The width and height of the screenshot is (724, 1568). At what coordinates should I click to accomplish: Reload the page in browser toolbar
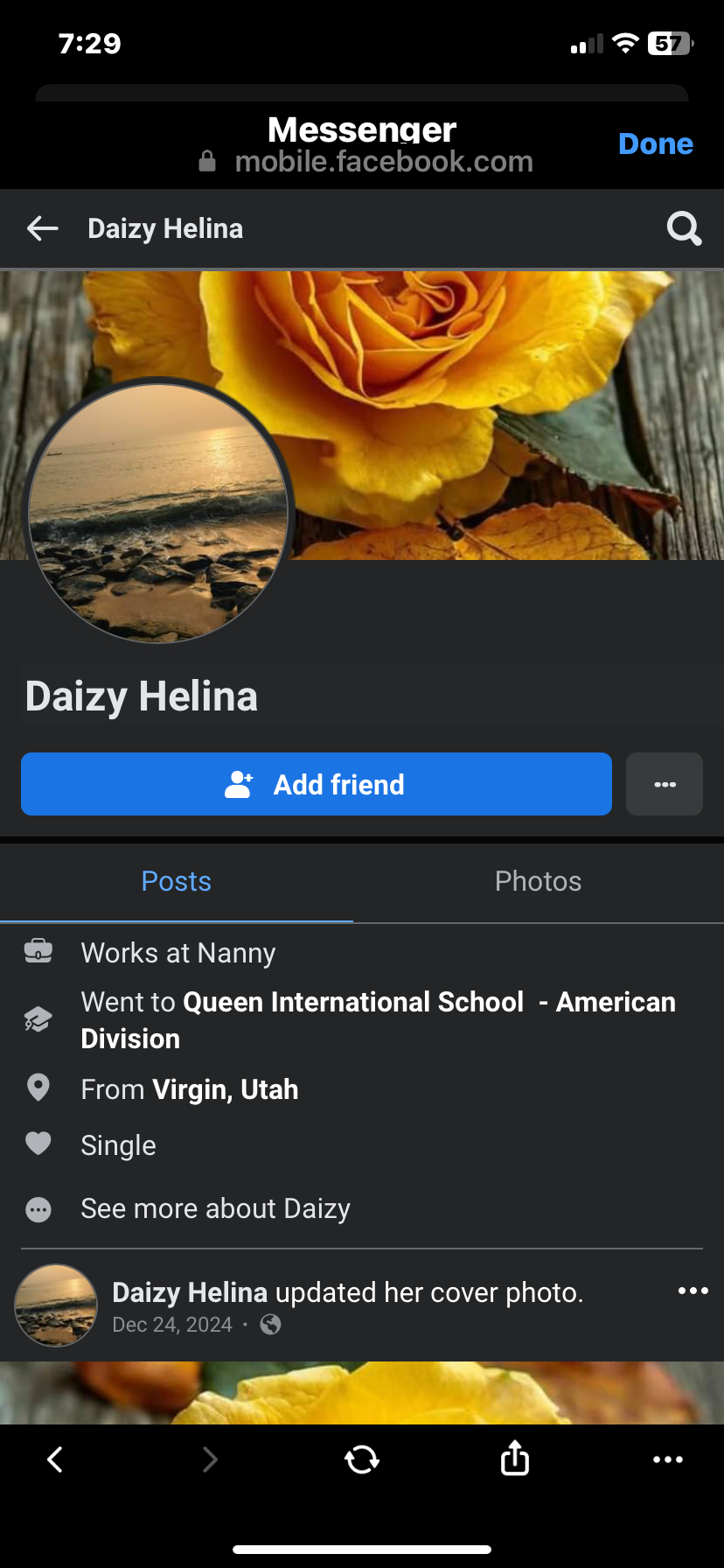pos(362,1459)
